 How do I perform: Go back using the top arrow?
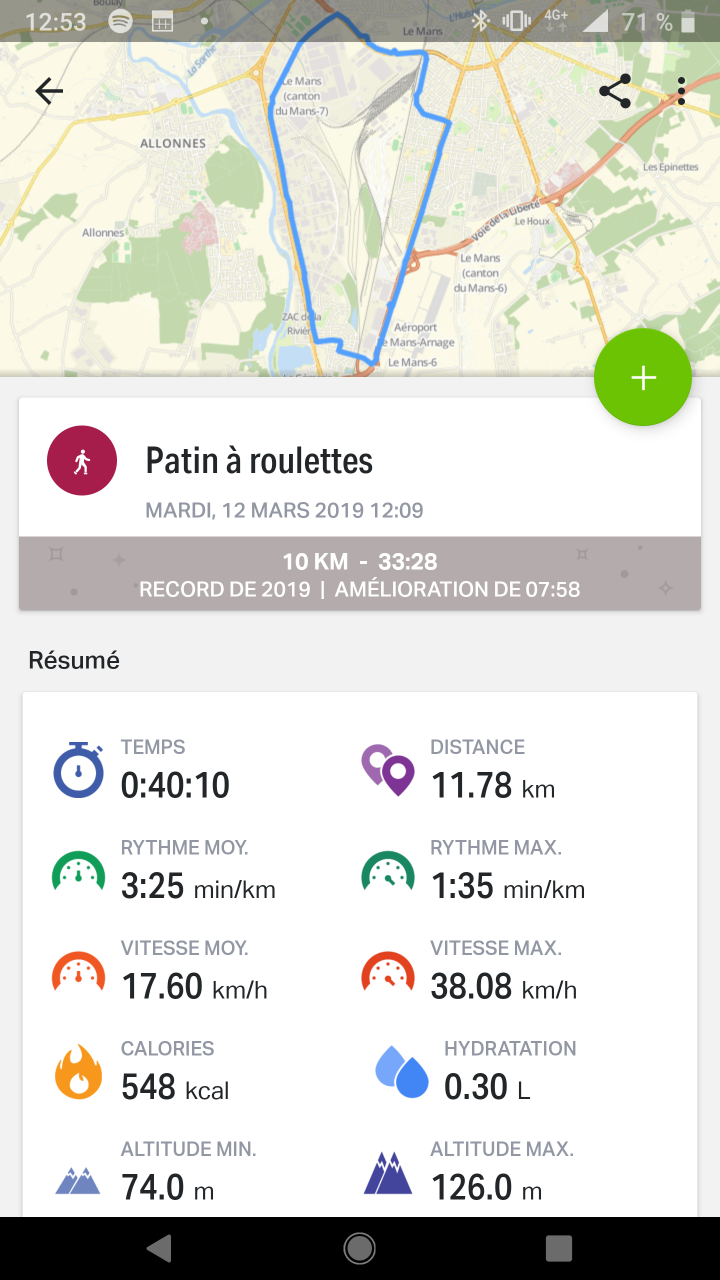49,92
